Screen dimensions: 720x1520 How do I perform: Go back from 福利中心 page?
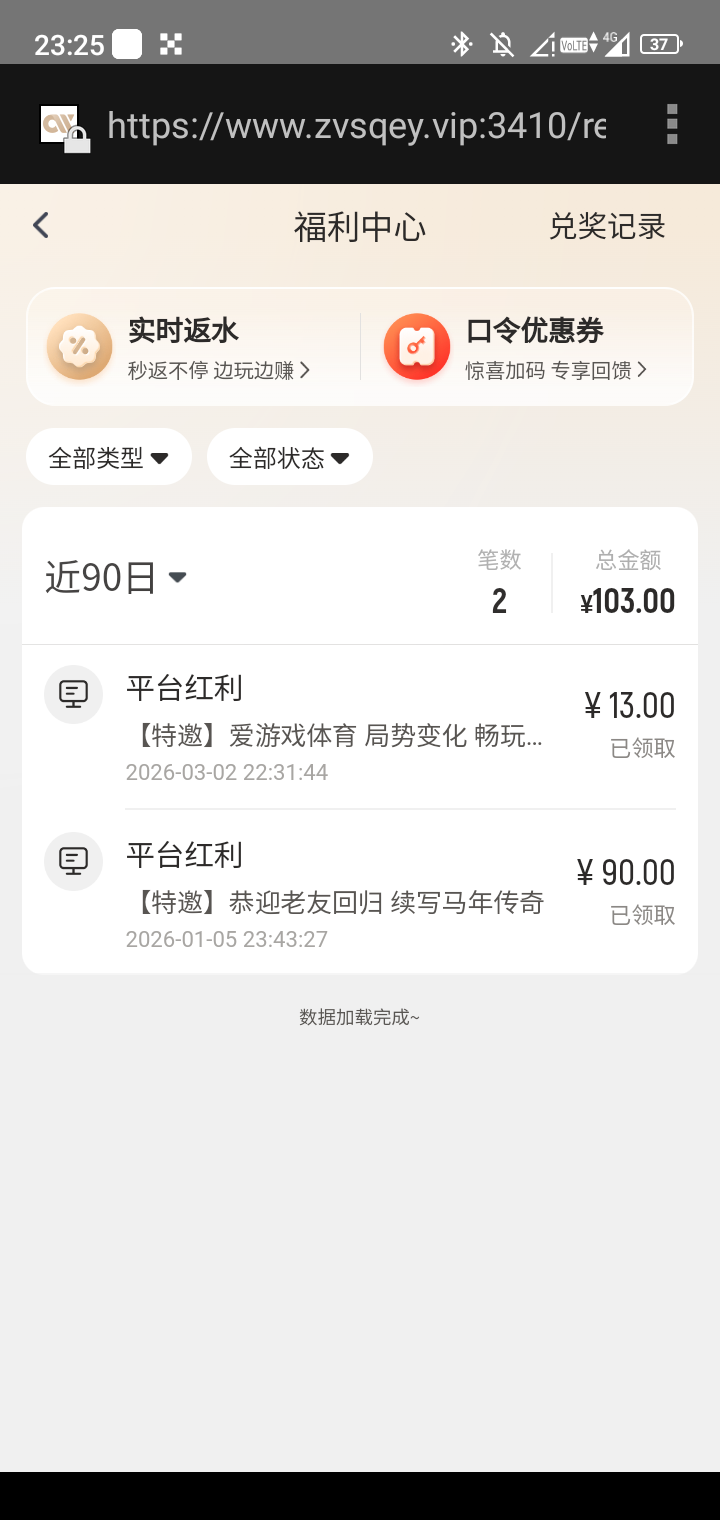(x=41, y=226)
